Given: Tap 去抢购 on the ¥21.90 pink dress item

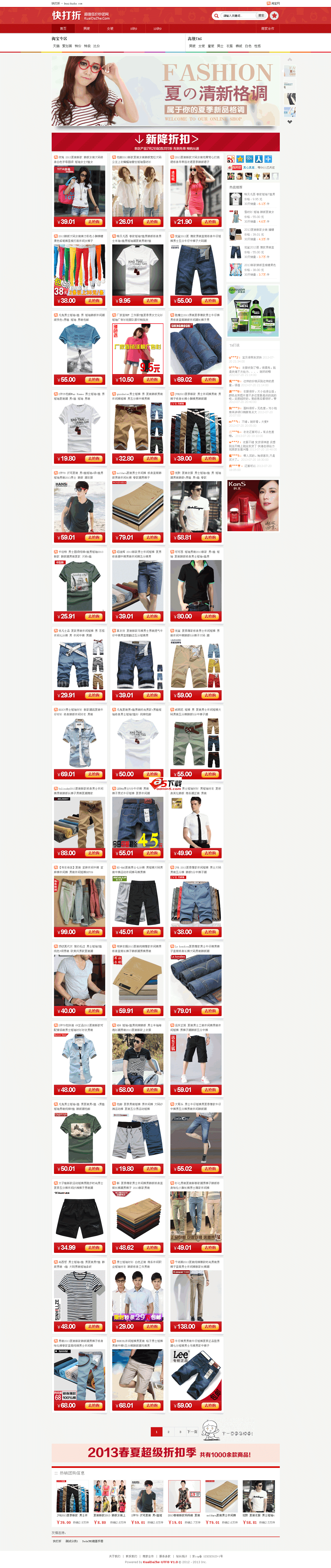Looking at the screenshot, I should pos(210,222).
